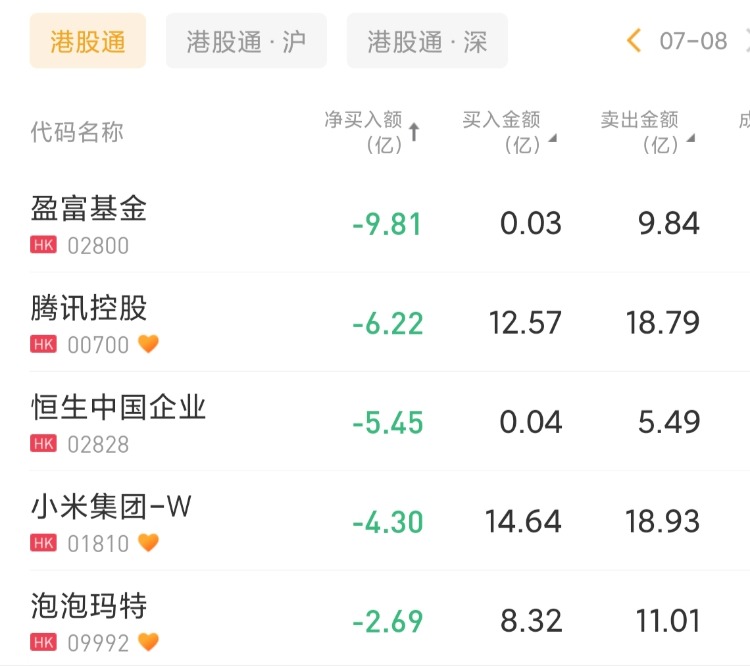This screenshot has height=666, width=750.
Task: Open 小米集团-W 01810 stock details
Action: pyautogui.click(x=110, y=521)
